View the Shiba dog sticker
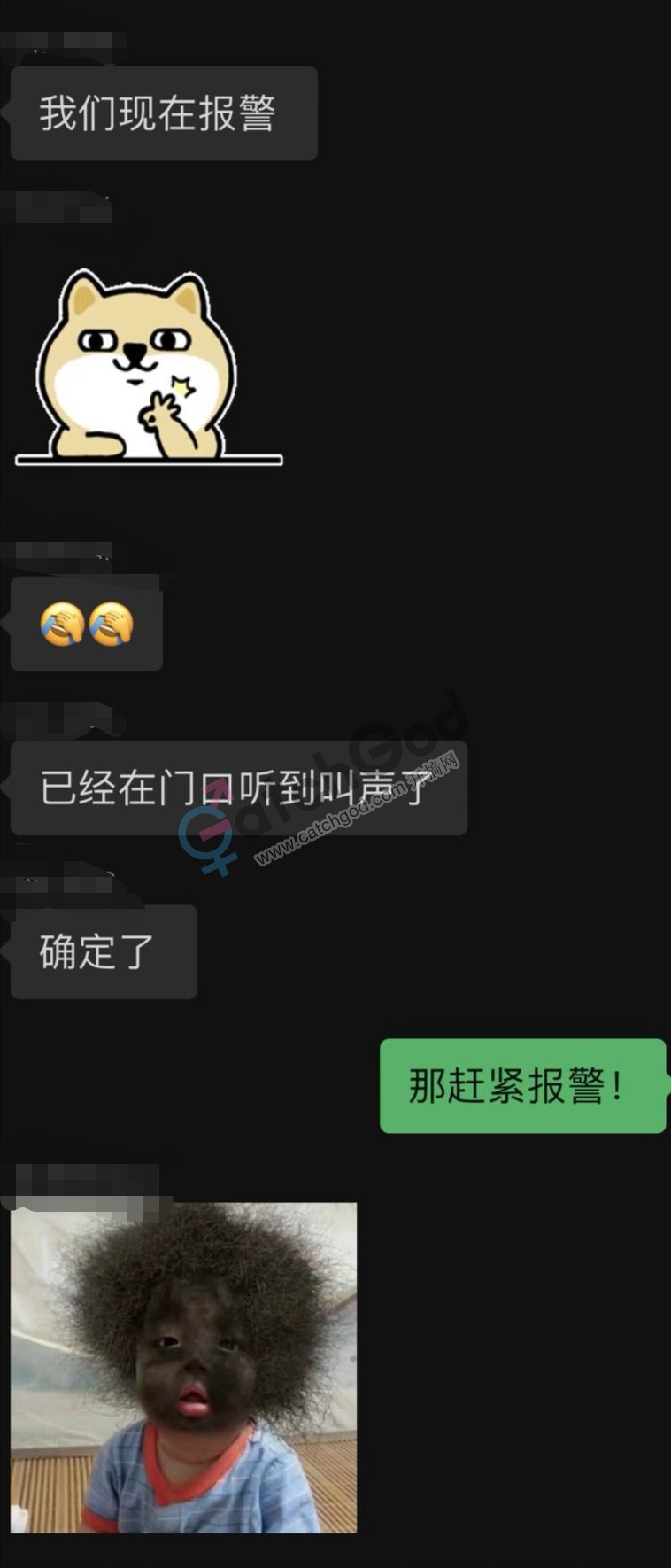671x1568 pixels. (x=147, y=369)
